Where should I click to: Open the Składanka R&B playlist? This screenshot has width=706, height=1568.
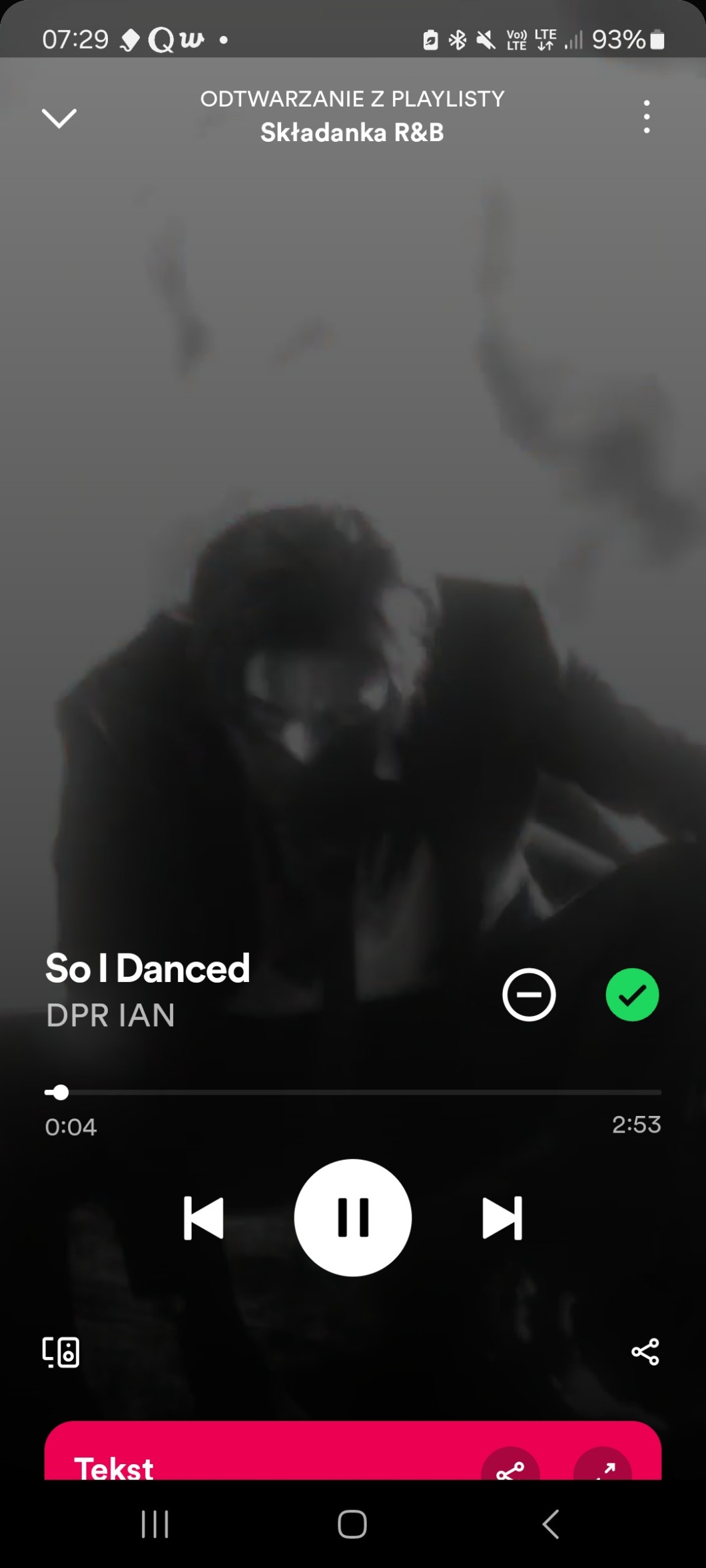(x=352, y=132)
